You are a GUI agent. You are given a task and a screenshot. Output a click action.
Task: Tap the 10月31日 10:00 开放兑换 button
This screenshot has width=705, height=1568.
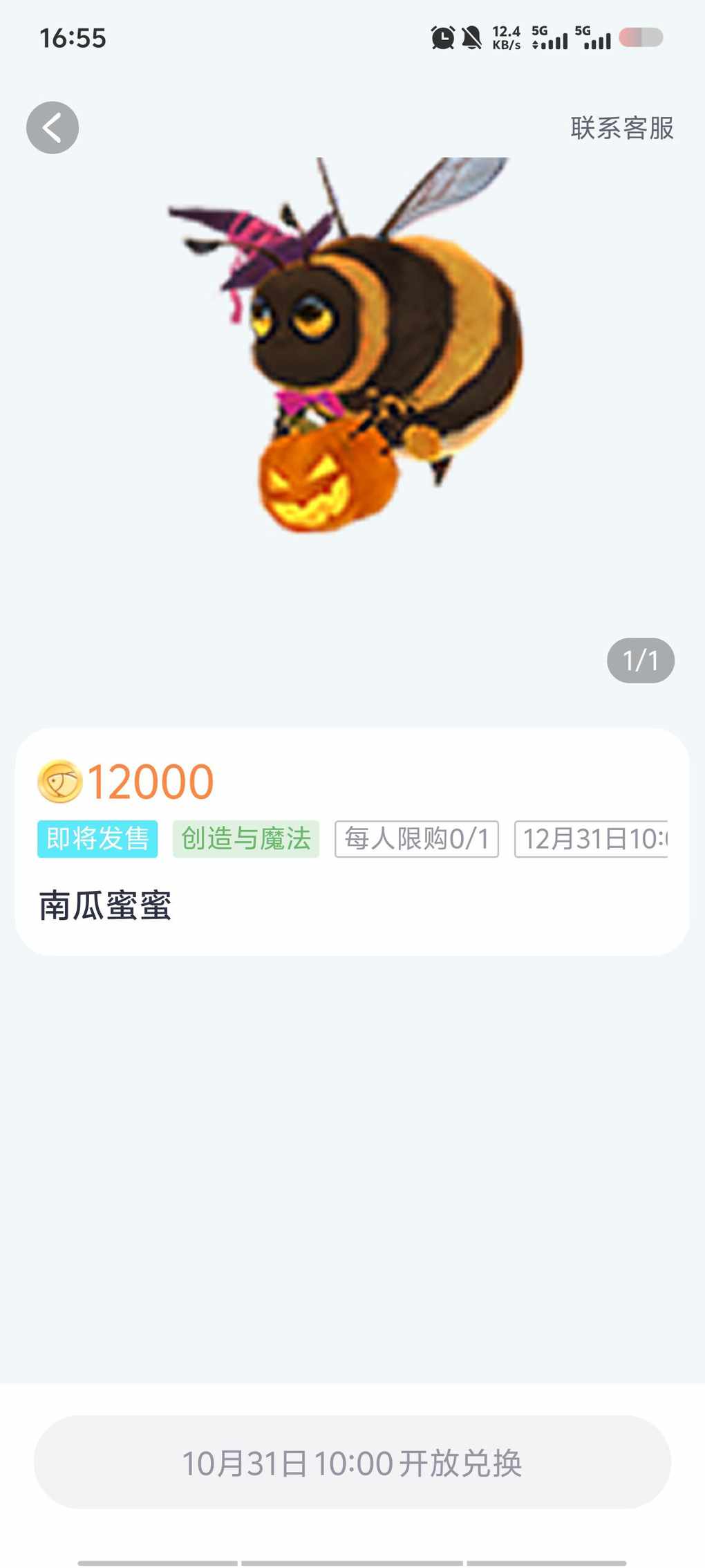pyautogui.click(x=352, y=1461)
